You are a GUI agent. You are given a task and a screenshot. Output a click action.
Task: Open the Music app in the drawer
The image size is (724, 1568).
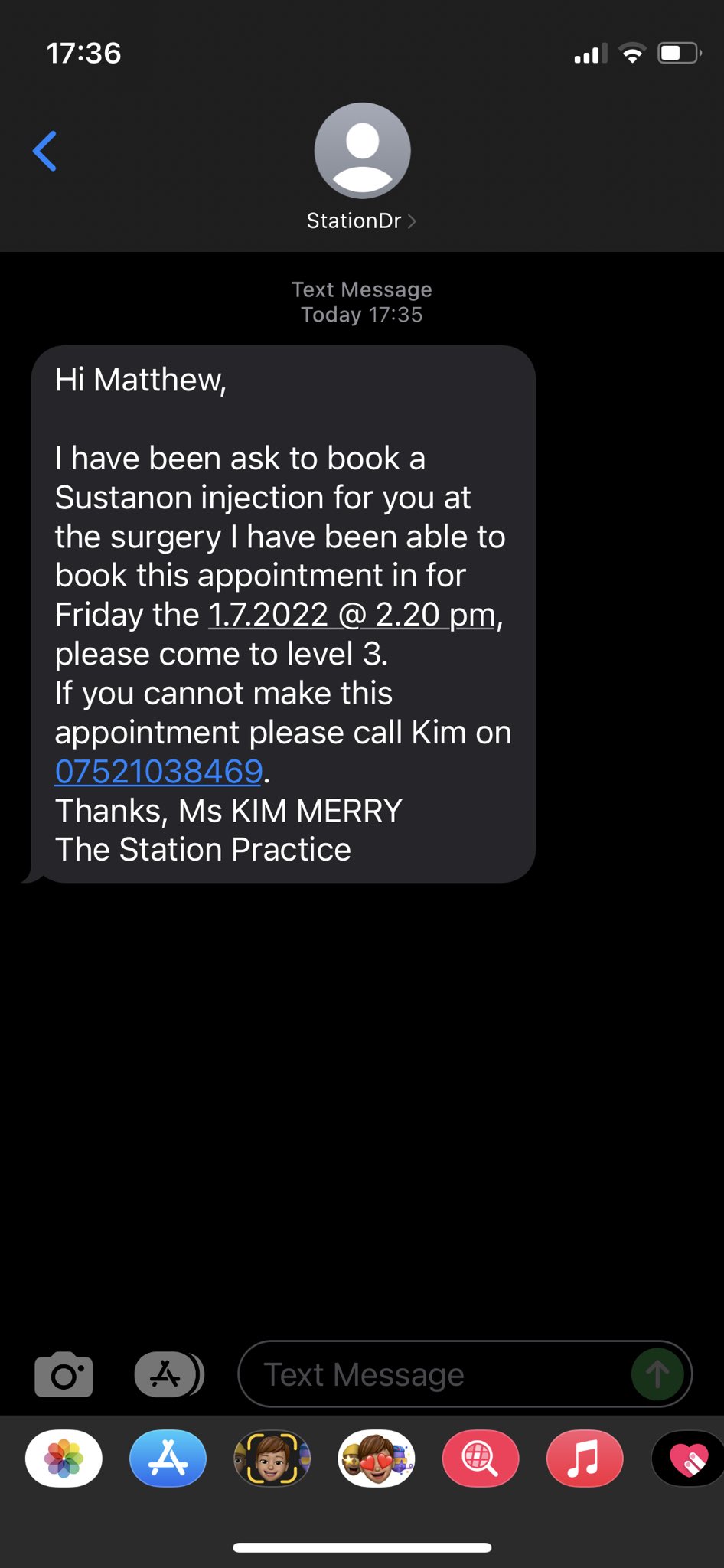(585, 1459)
